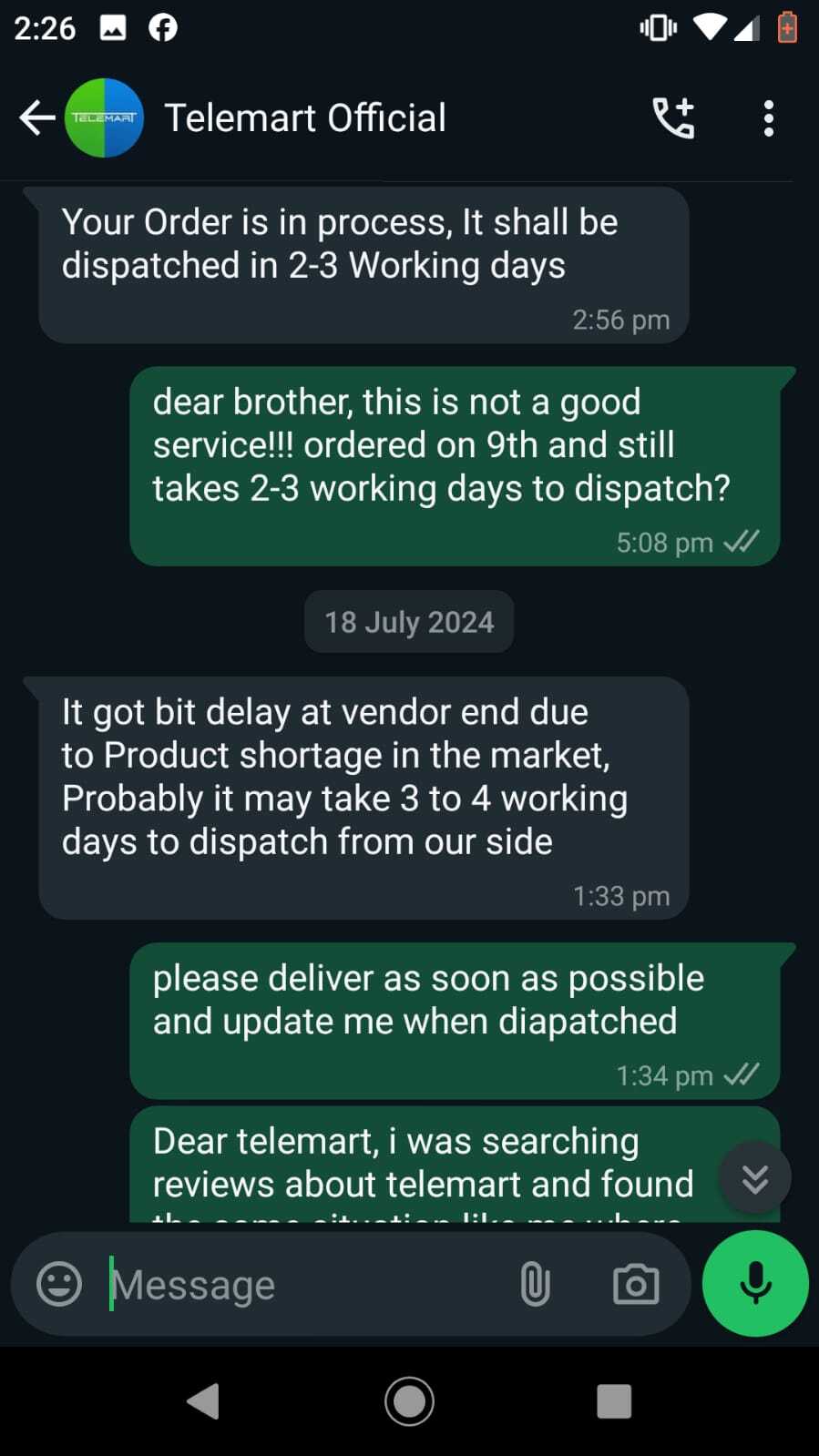Tap the system back button
The height and width of the screenshot is (1456, 819).
coord(203,1401)
